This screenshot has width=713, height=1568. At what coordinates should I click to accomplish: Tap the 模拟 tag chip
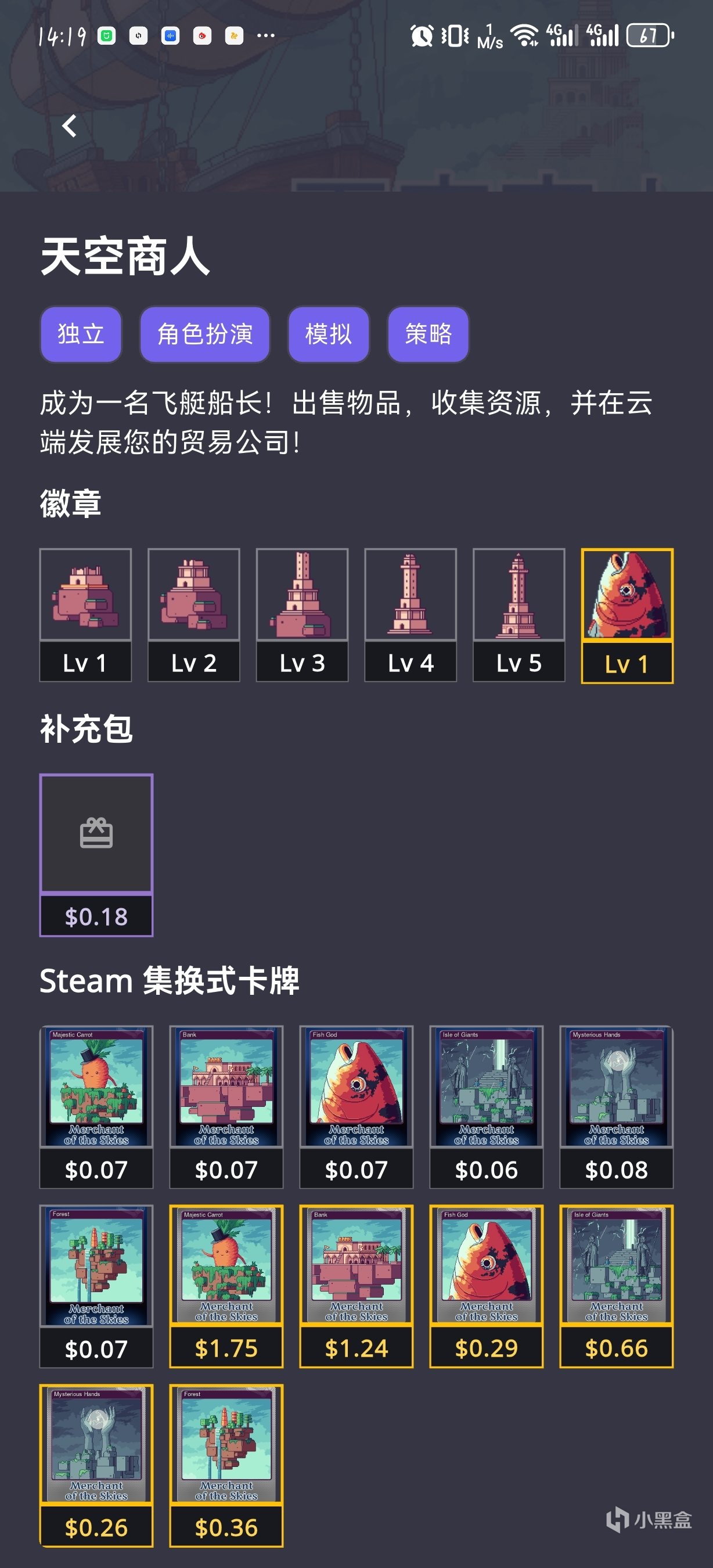click(329, 334)
